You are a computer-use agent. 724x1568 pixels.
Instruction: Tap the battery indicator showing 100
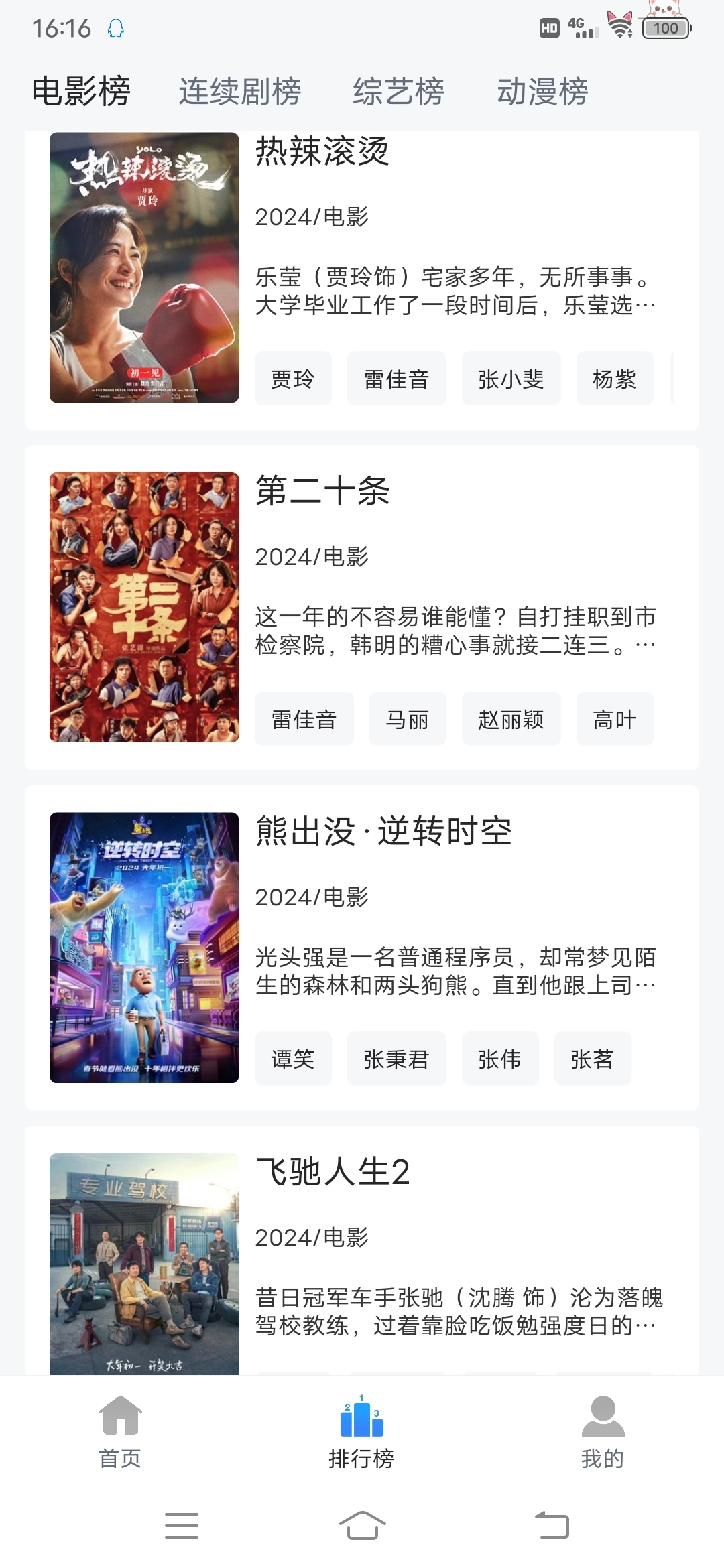pos(665,28)
